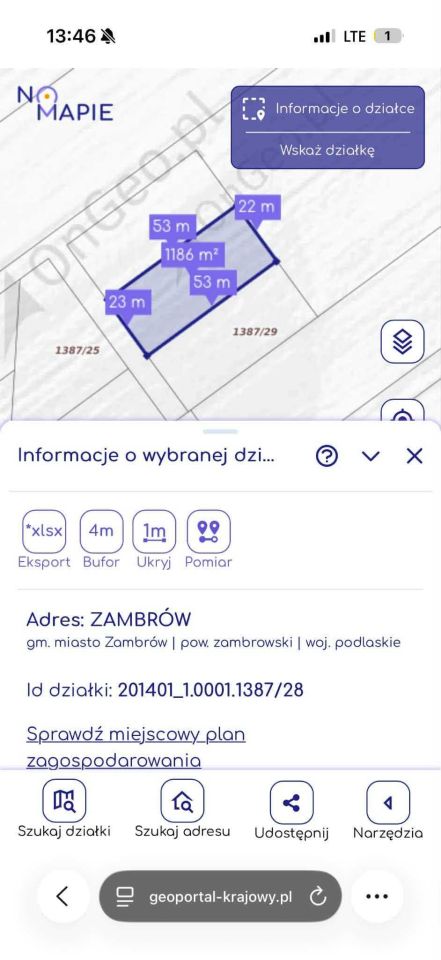This screenshot has width=441, height=960.
Task: Hide measurements with the Ukryj button
Action: click(154, 531)
